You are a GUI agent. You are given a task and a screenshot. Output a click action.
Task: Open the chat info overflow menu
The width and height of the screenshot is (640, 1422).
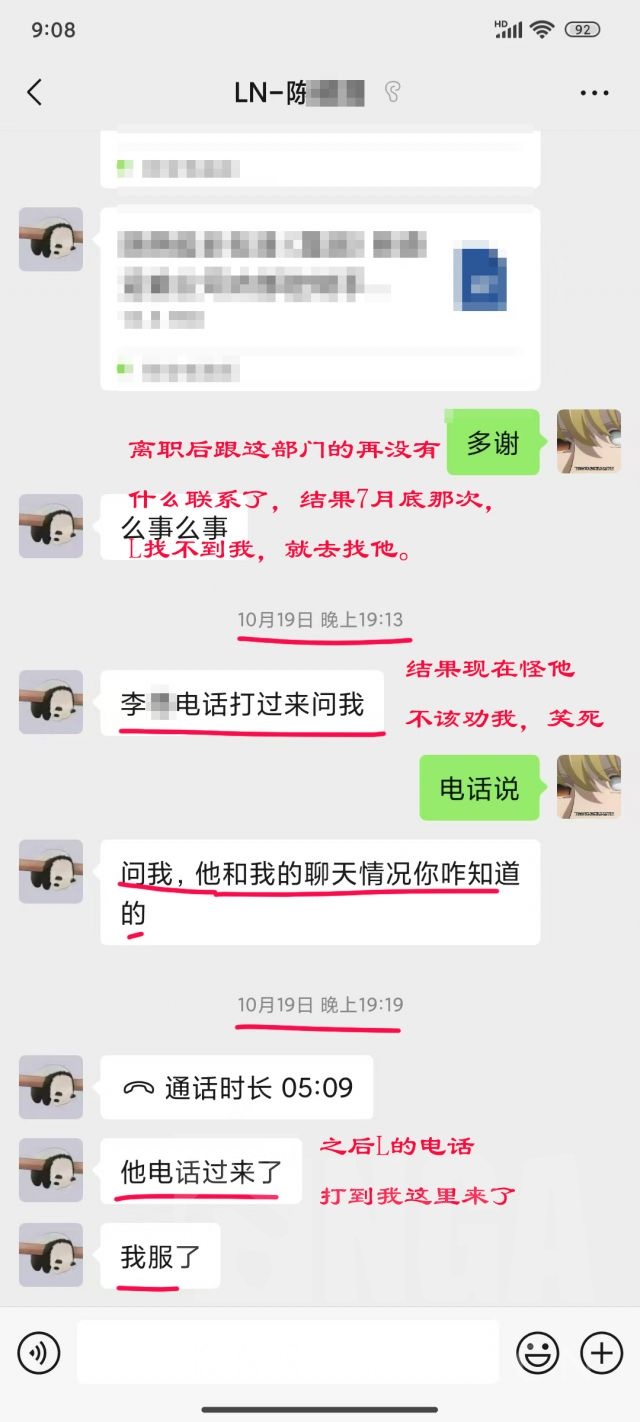(594, 93)
